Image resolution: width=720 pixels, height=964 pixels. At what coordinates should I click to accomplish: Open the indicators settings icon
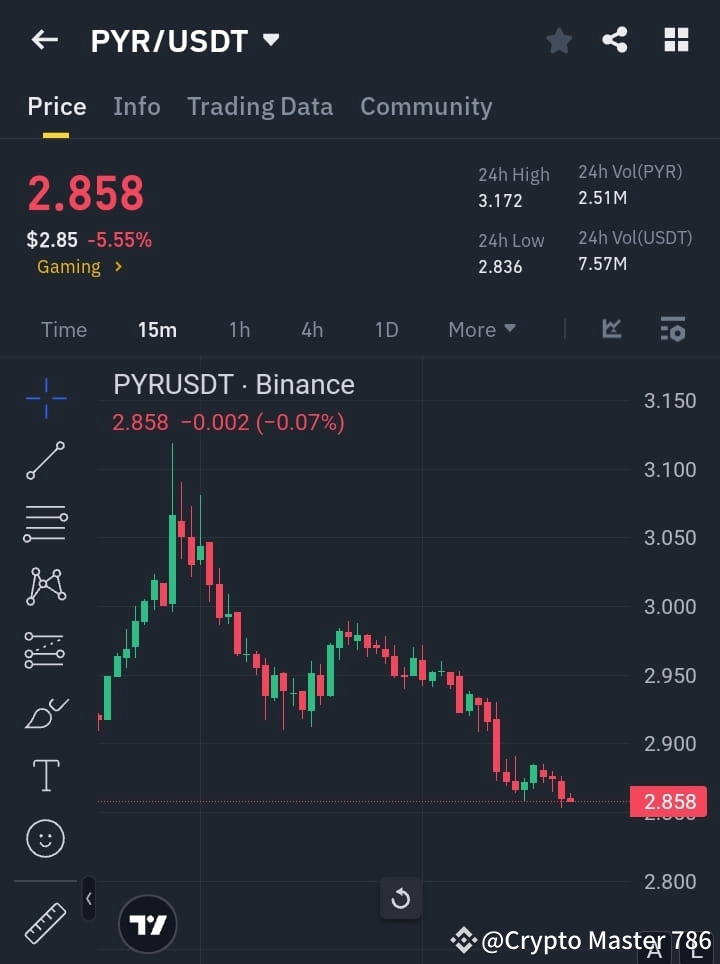[x=672, y=329]
